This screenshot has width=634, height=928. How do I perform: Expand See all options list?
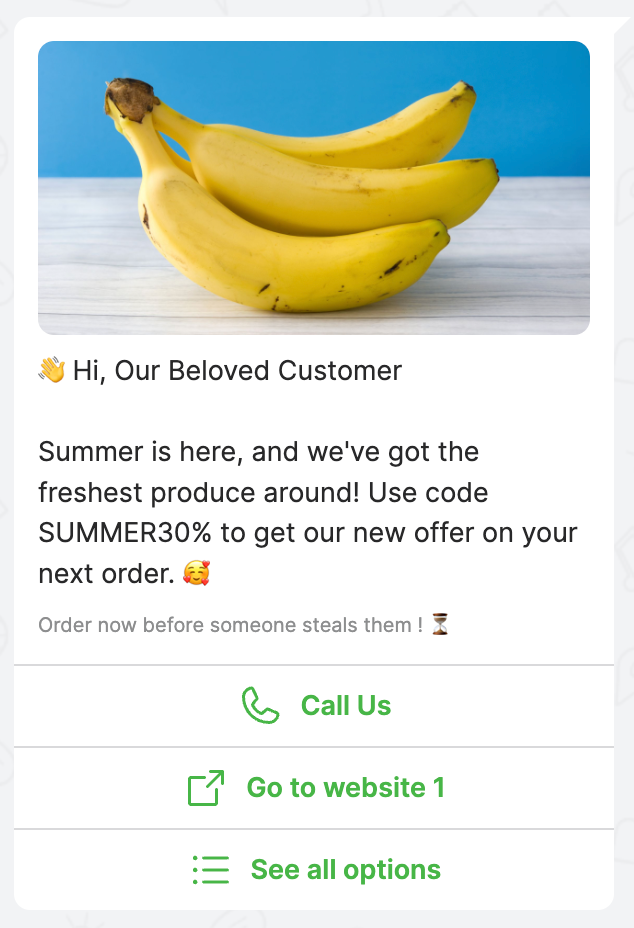click(316, 870)
